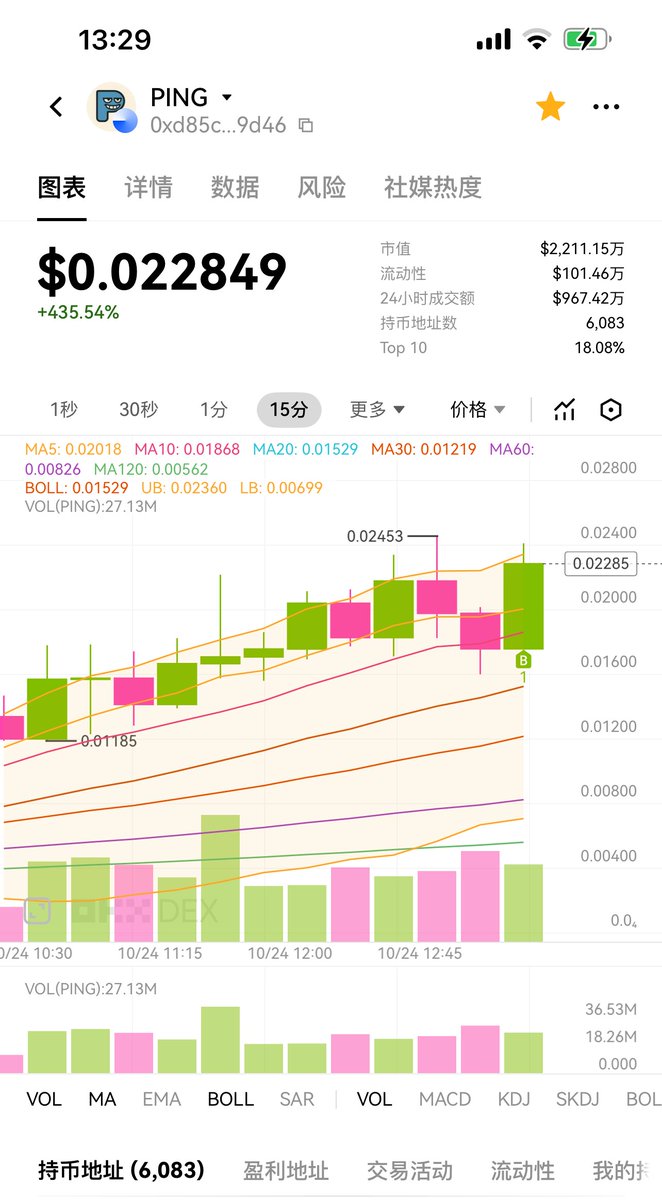Select the 30秒 chart interval
The image size is (662, 1200).
(139, 409)
